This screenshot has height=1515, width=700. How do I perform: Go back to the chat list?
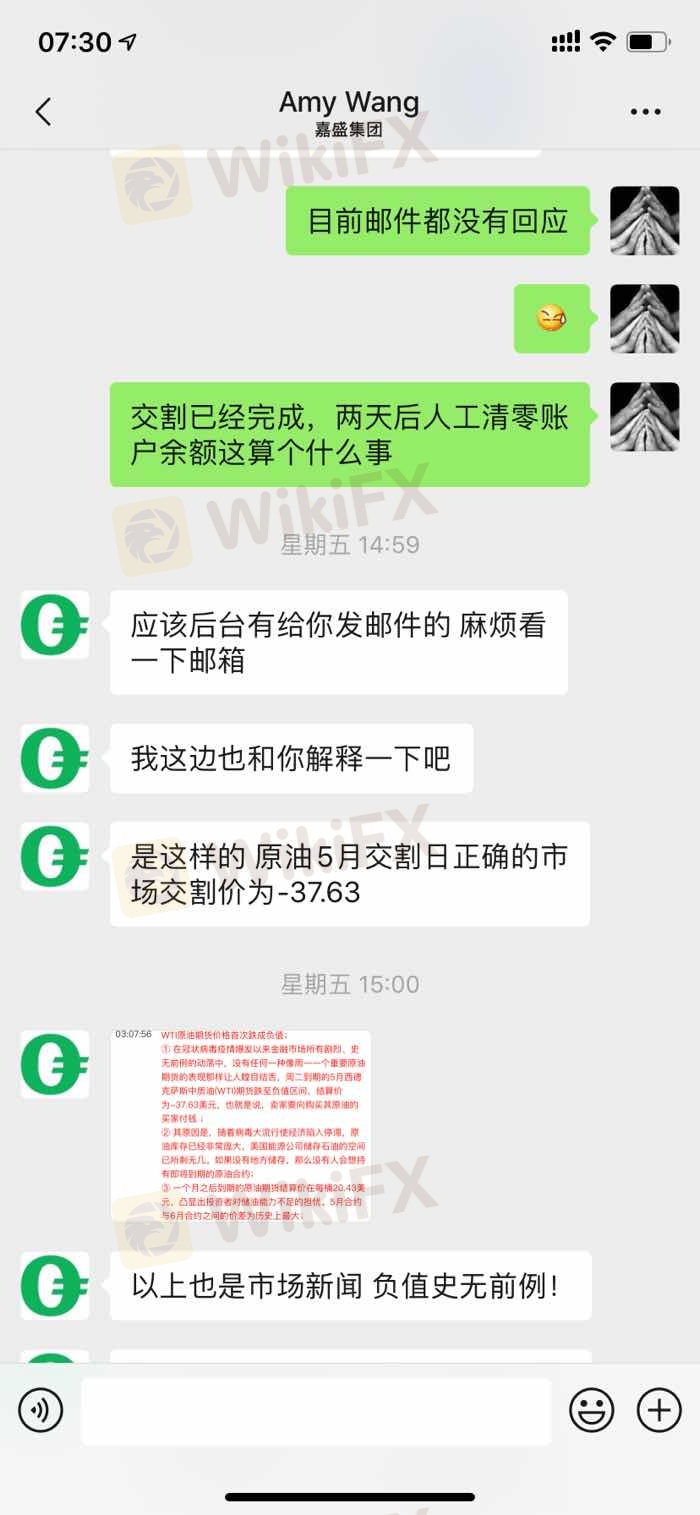pyautogui.click(x=43, y=111)
